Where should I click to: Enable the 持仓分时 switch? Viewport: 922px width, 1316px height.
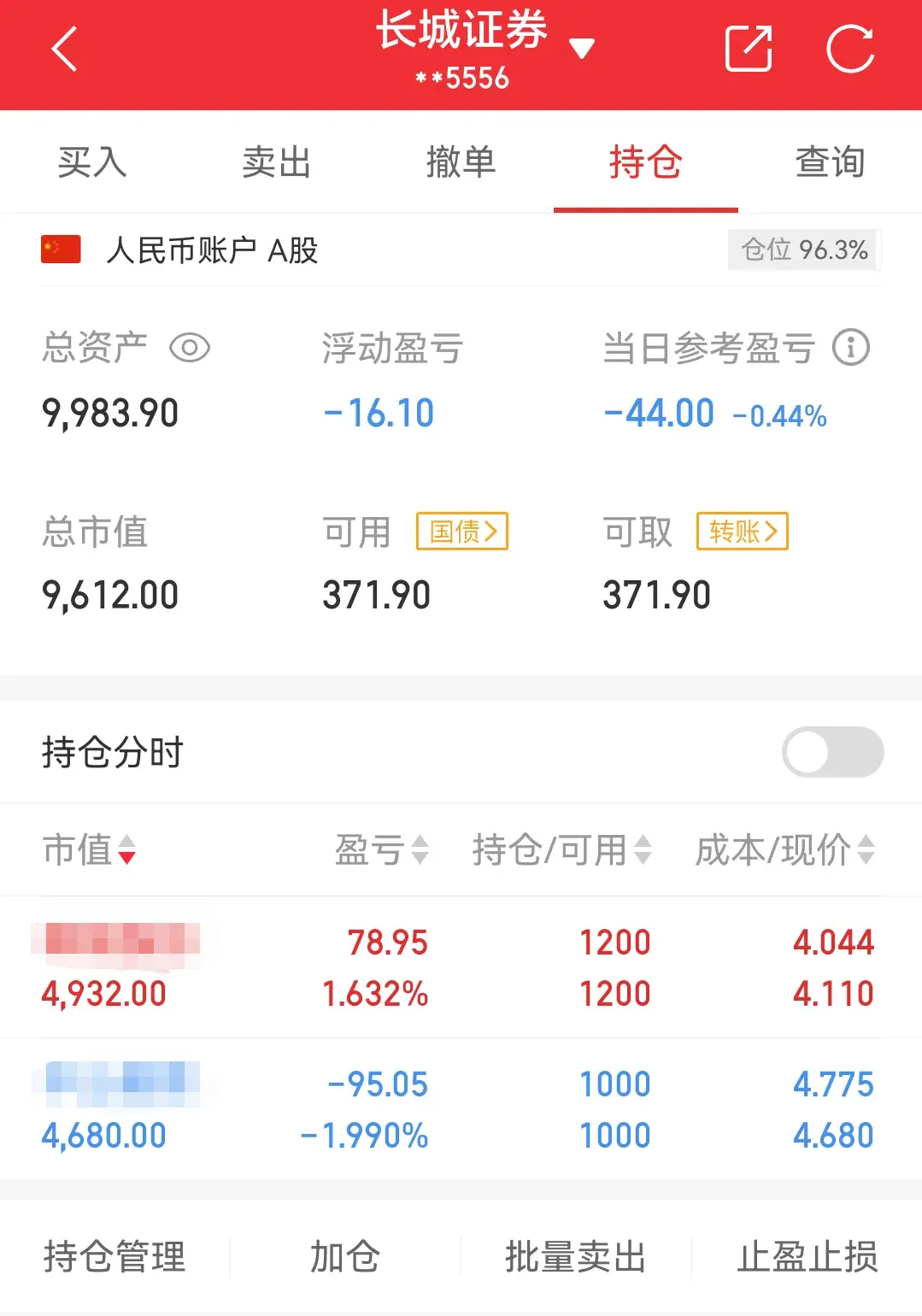pyautogui.click(x=832, y=752)
